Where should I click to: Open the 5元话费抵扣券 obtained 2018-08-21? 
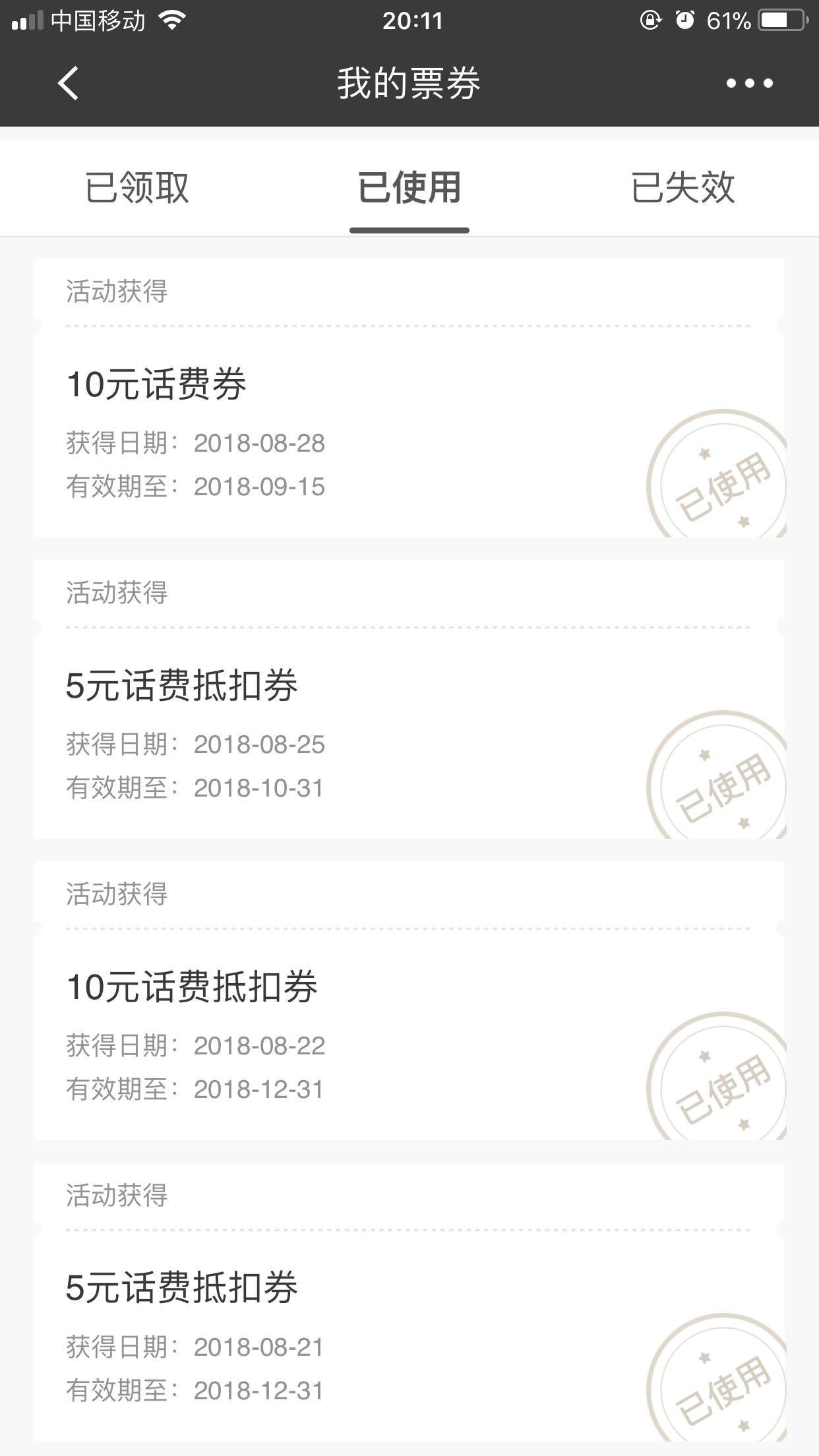pos(409,1302)
